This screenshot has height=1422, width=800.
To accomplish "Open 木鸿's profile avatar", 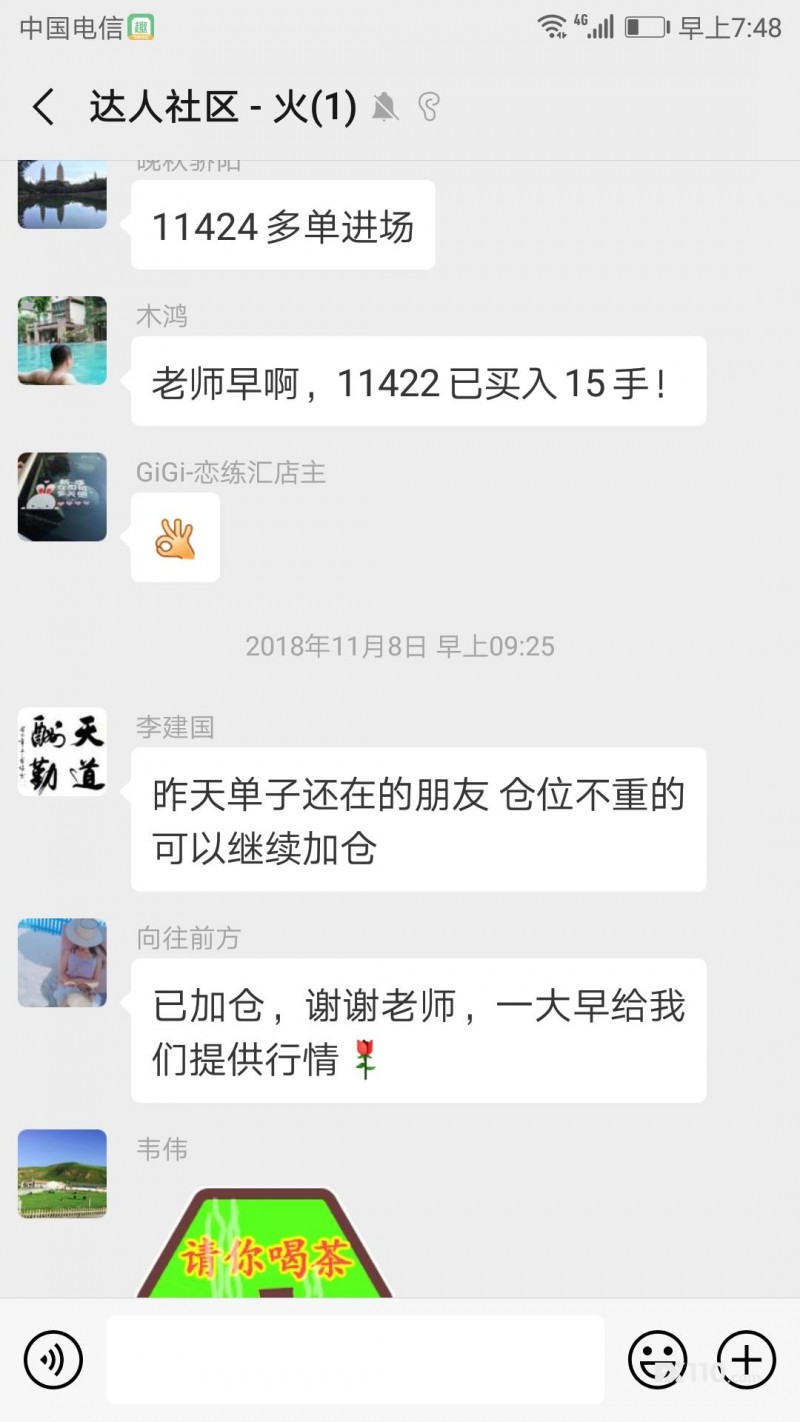I will tap(62, 341).
